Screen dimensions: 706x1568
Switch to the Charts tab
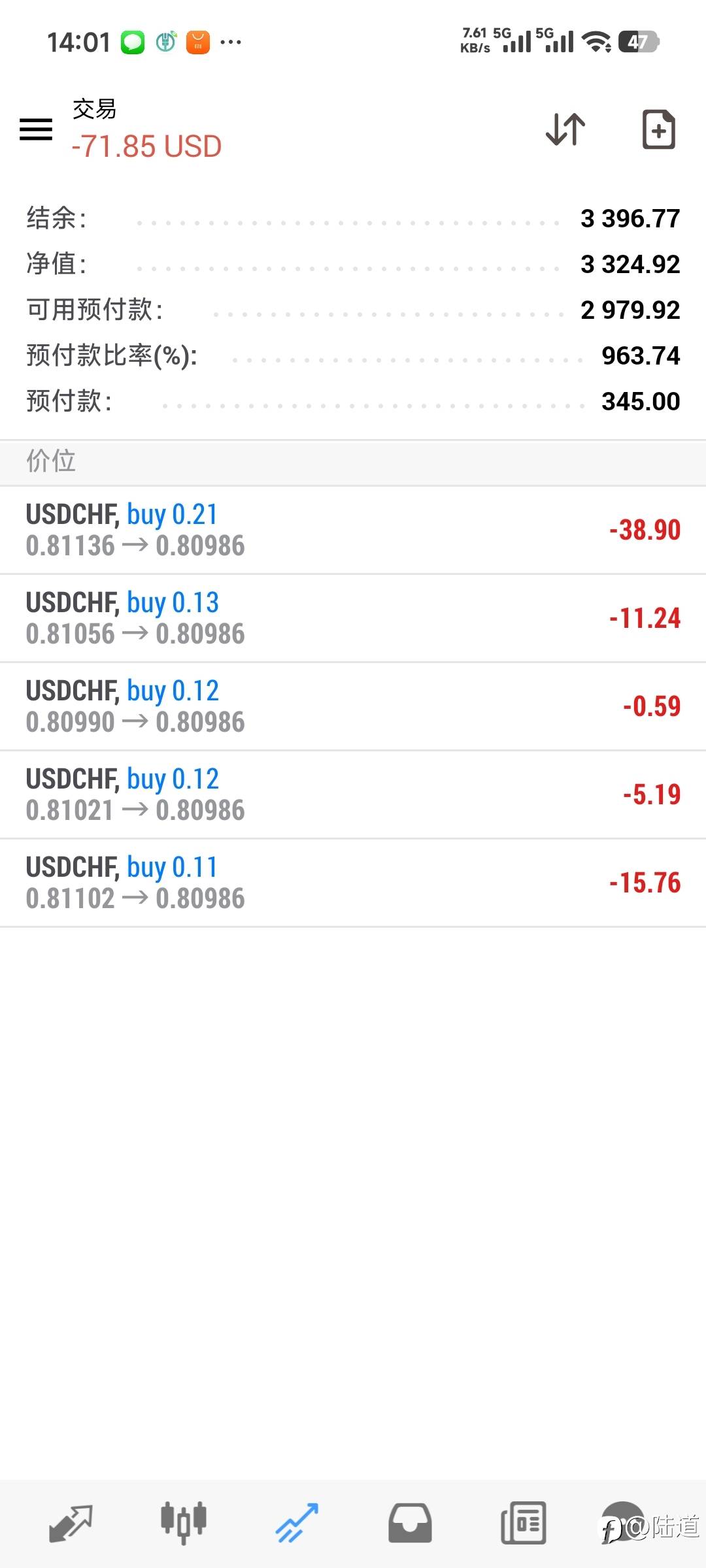pyautogui.click(x=184, y=1523)
